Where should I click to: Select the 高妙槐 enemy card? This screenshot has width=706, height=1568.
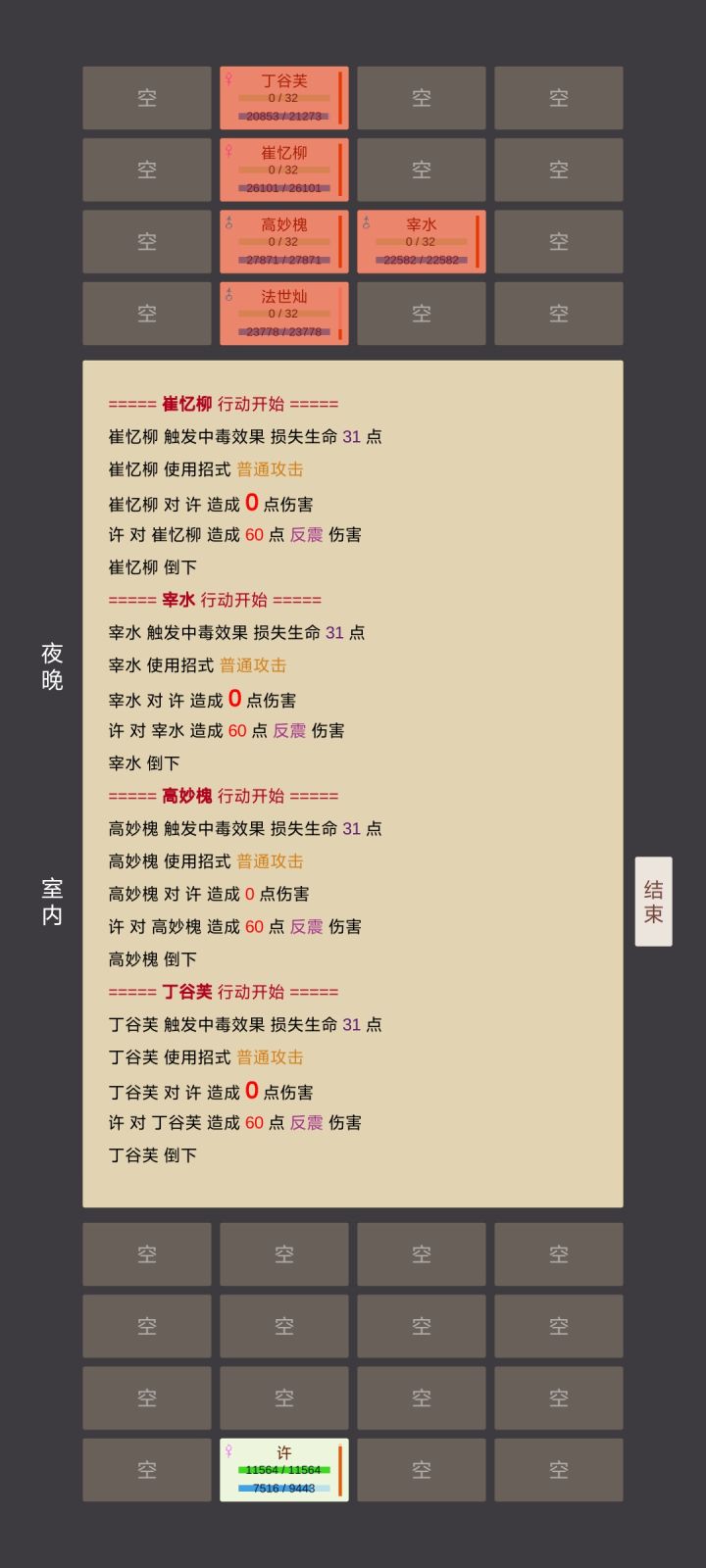point(283,242)
